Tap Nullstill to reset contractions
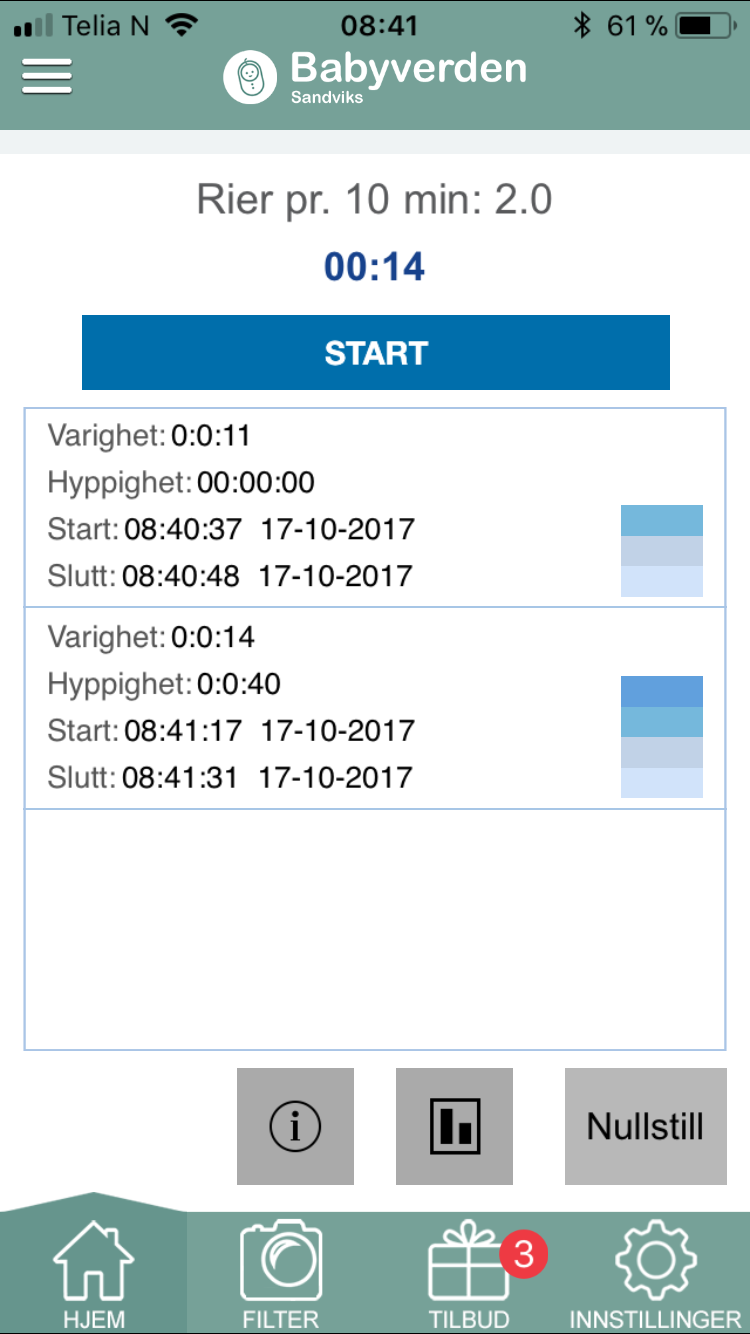The image size is (750, 1334). [646, 1126]
